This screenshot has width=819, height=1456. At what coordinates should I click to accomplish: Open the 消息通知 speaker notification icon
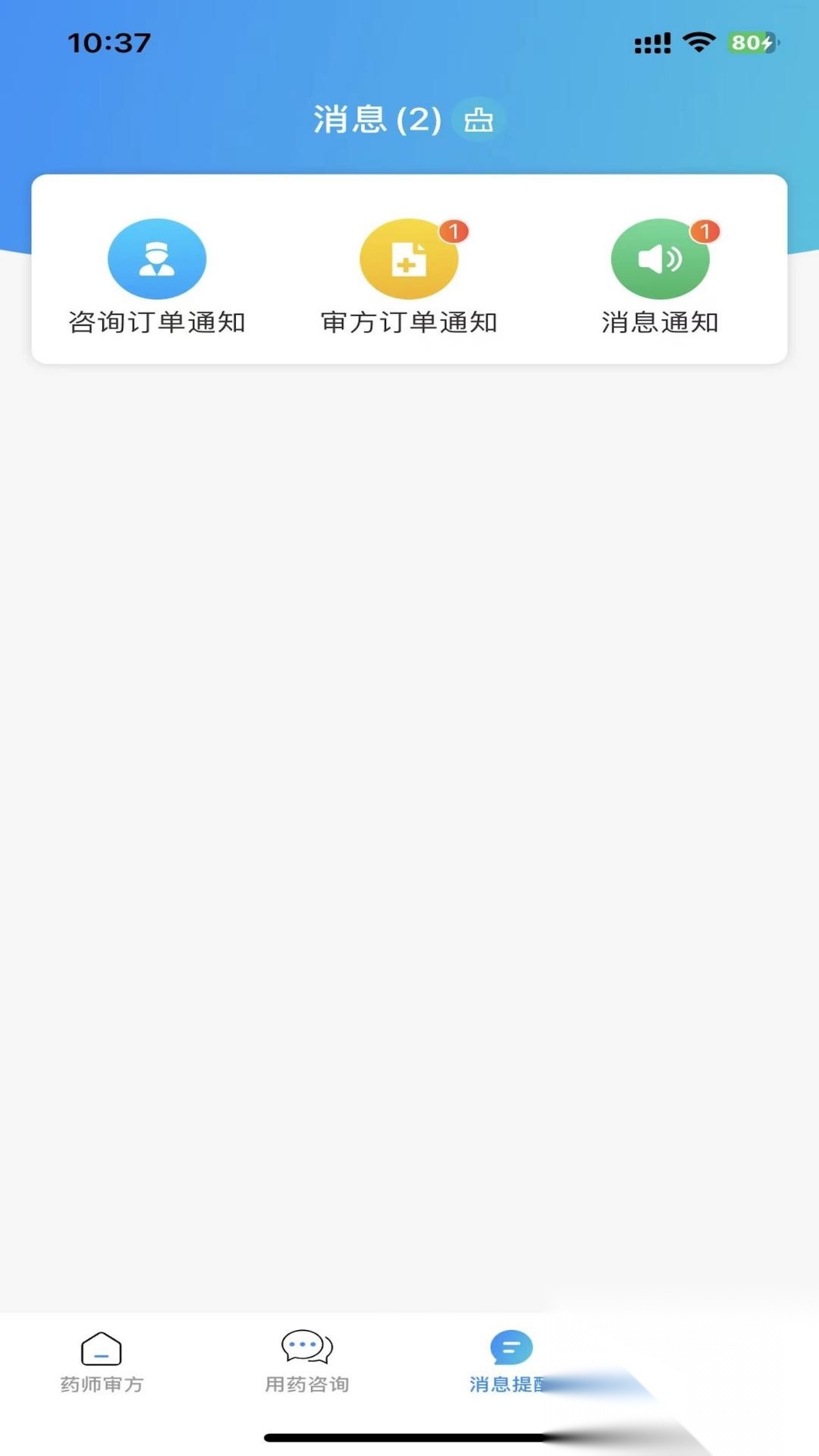pos(661,259)
